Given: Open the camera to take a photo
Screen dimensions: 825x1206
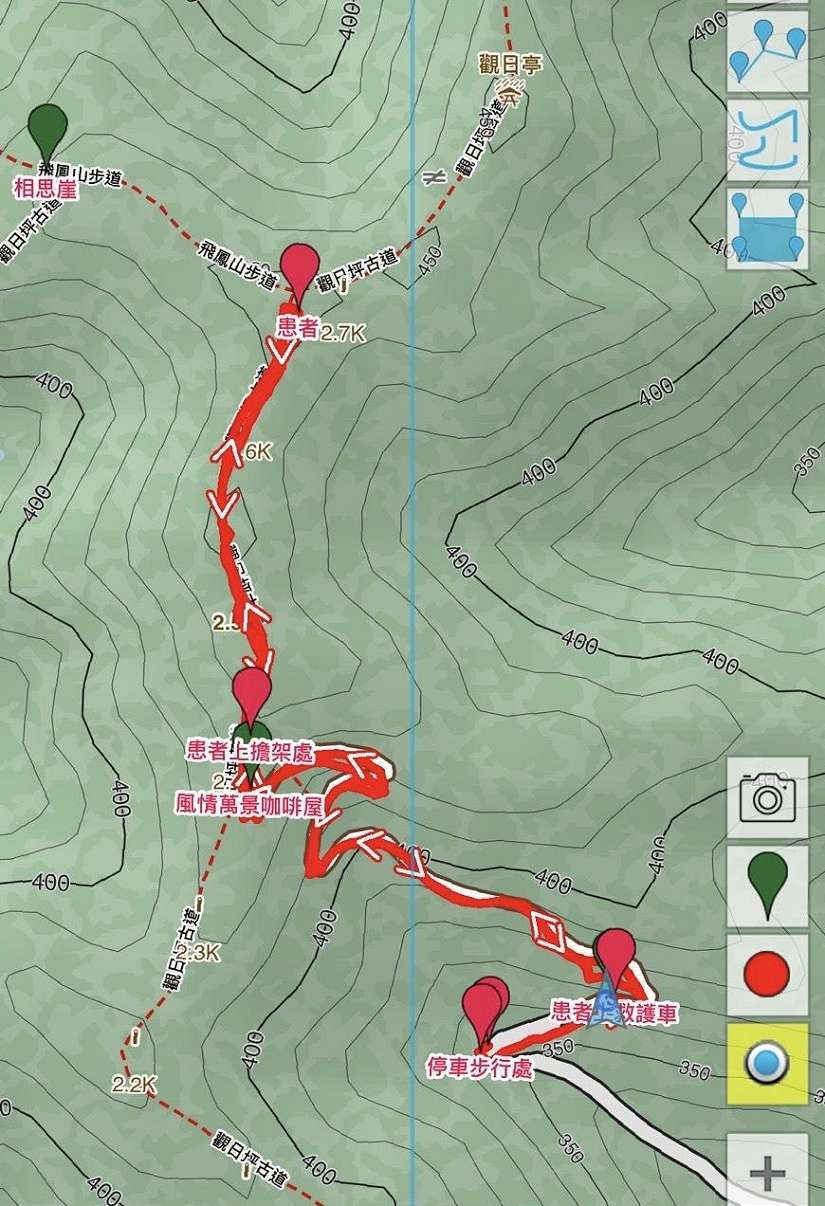Looking at the screenshot, I should [767, 797].
